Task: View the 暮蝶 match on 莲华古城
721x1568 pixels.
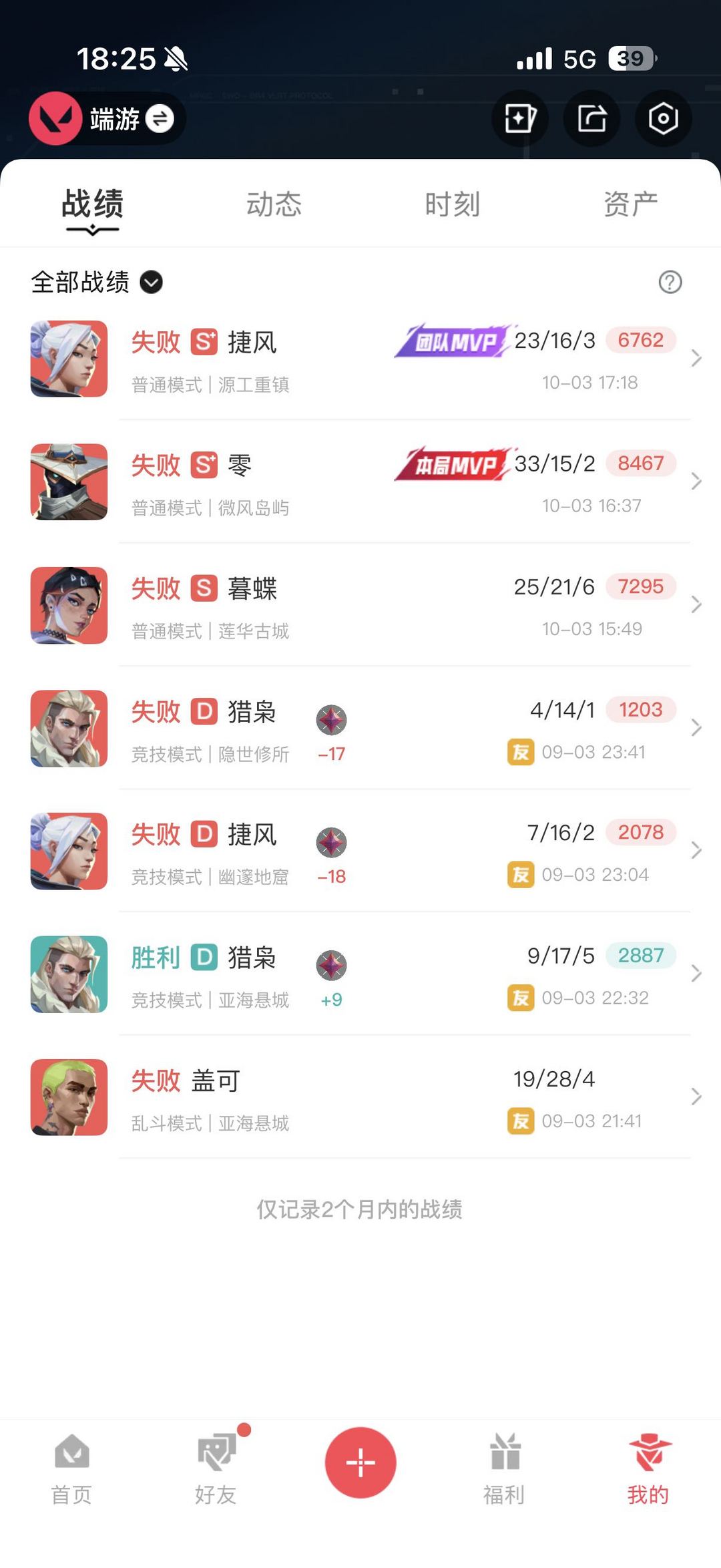Action: [360, 605]
